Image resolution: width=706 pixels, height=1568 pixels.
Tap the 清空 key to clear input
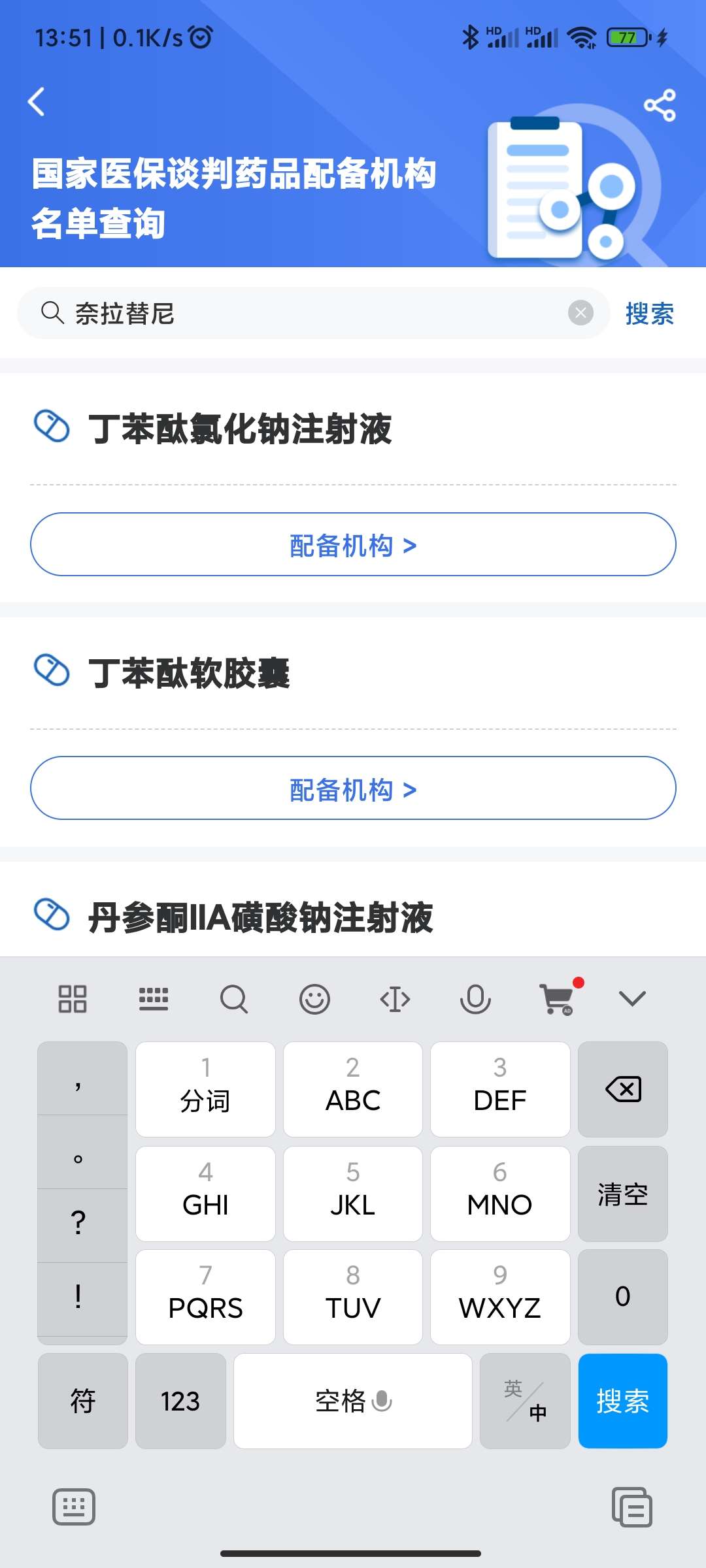pyautogui.click(x=623, y=1194)
